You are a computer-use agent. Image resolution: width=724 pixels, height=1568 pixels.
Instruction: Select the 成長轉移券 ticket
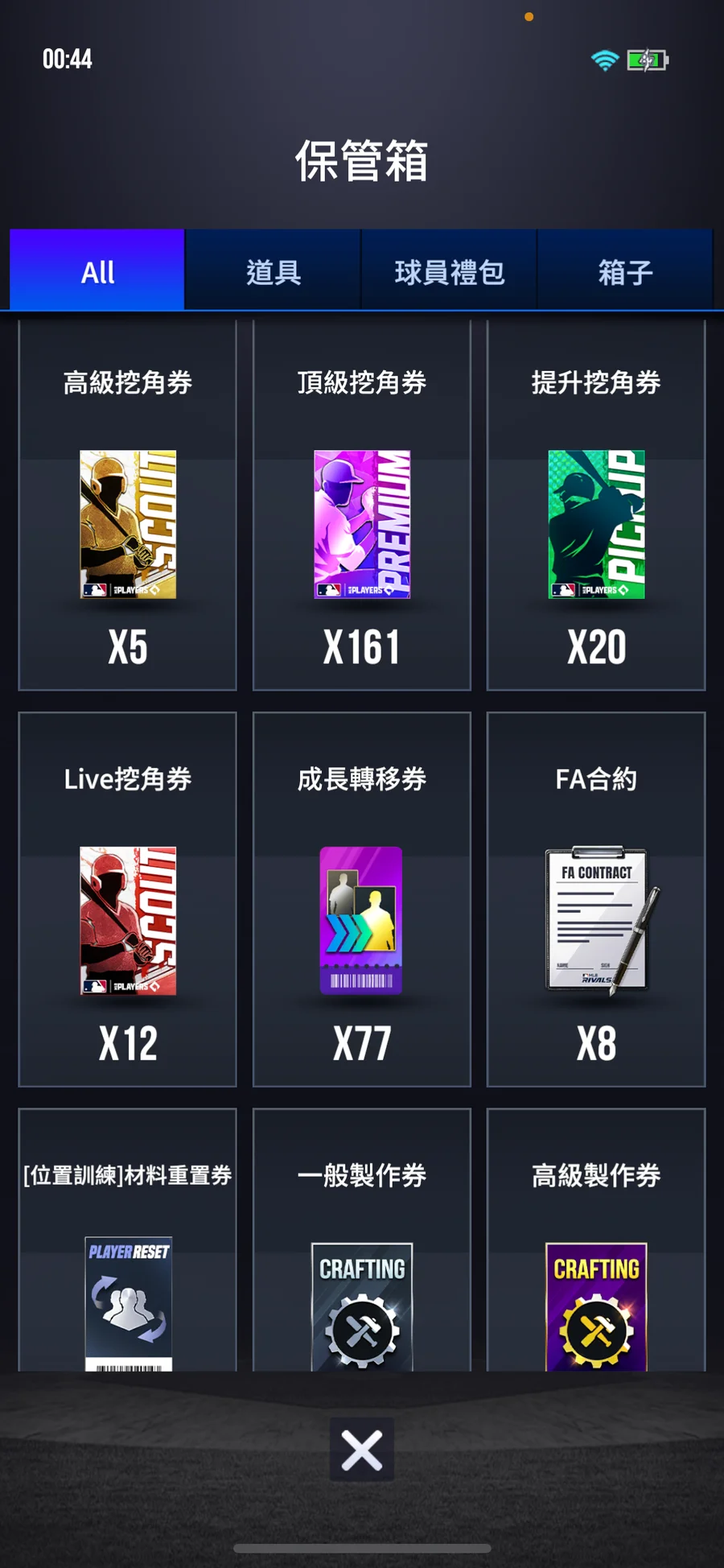pos(362,899)
